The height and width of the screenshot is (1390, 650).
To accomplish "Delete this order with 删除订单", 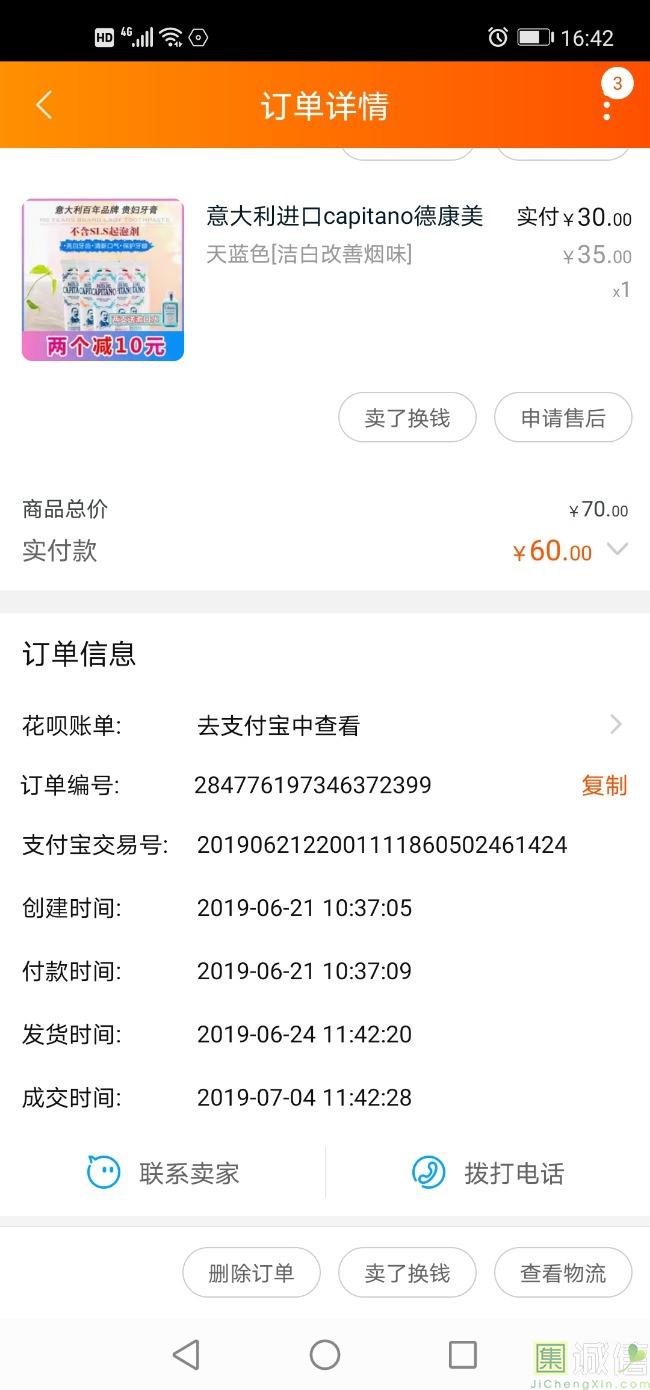I will pyautogui.click(x=251, y=1273).
